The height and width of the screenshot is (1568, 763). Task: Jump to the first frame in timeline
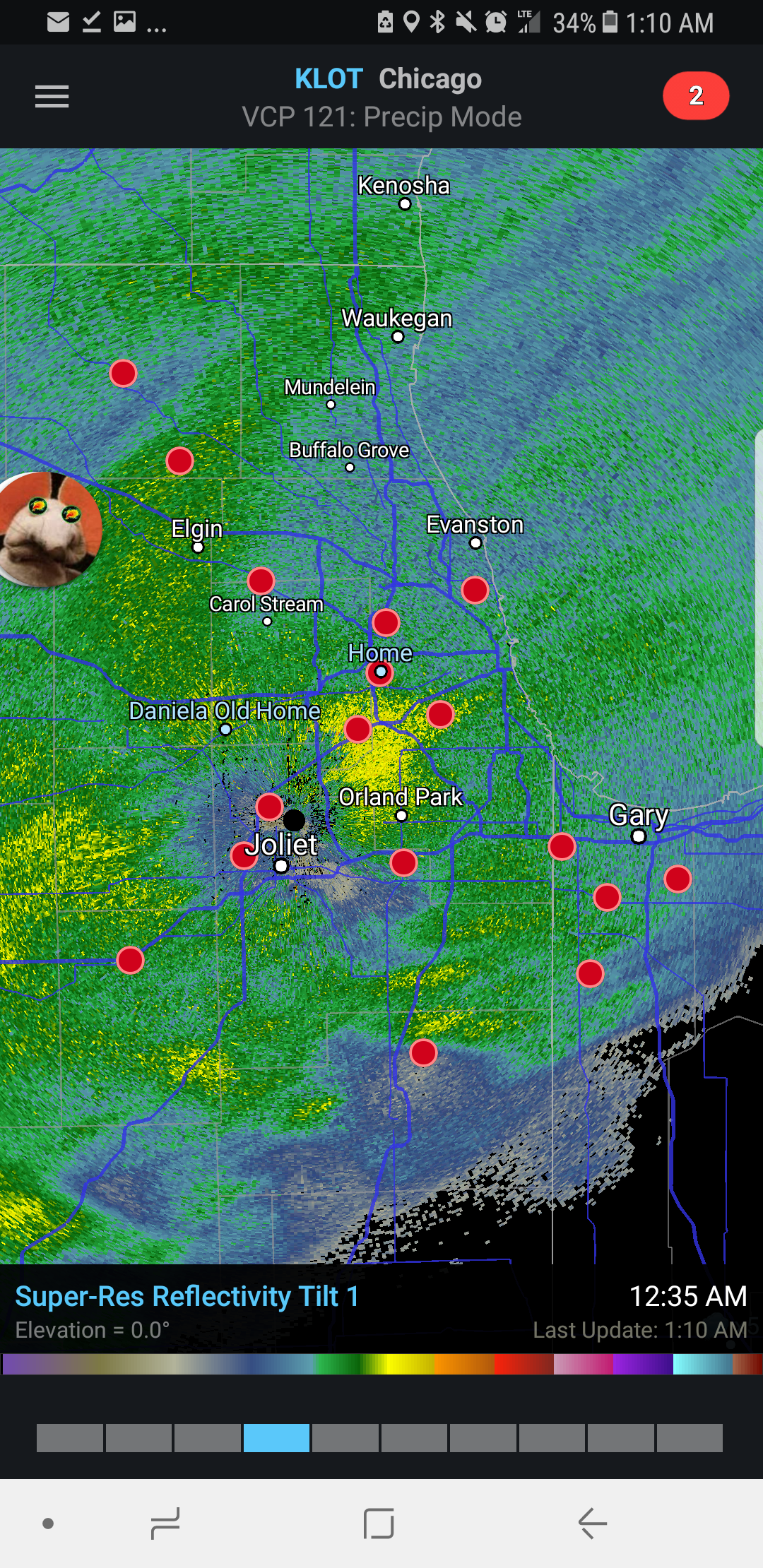coord(70,1437)
